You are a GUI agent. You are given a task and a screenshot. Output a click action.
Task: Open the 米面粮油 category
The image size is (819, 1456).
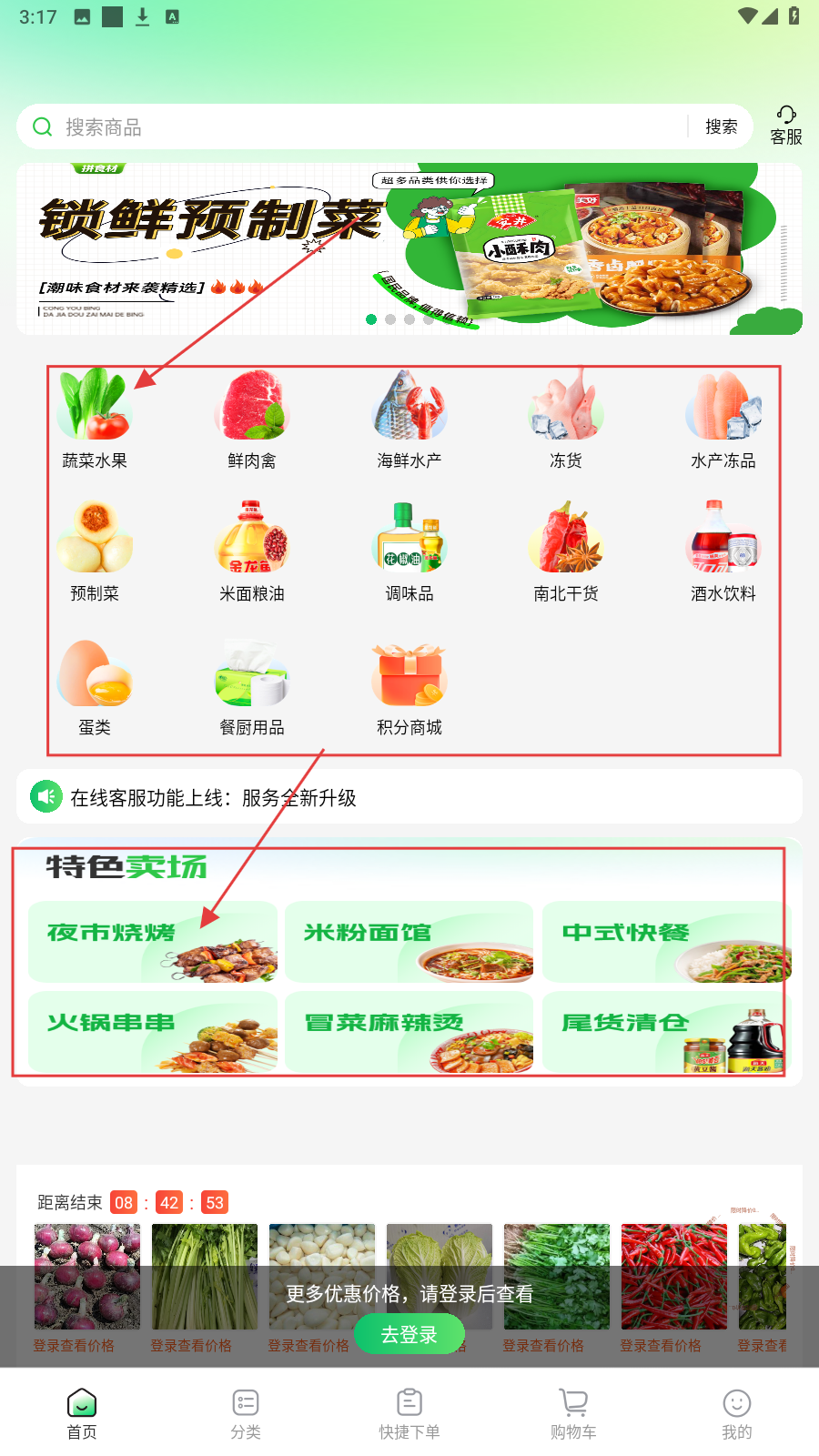click(252, 551)
